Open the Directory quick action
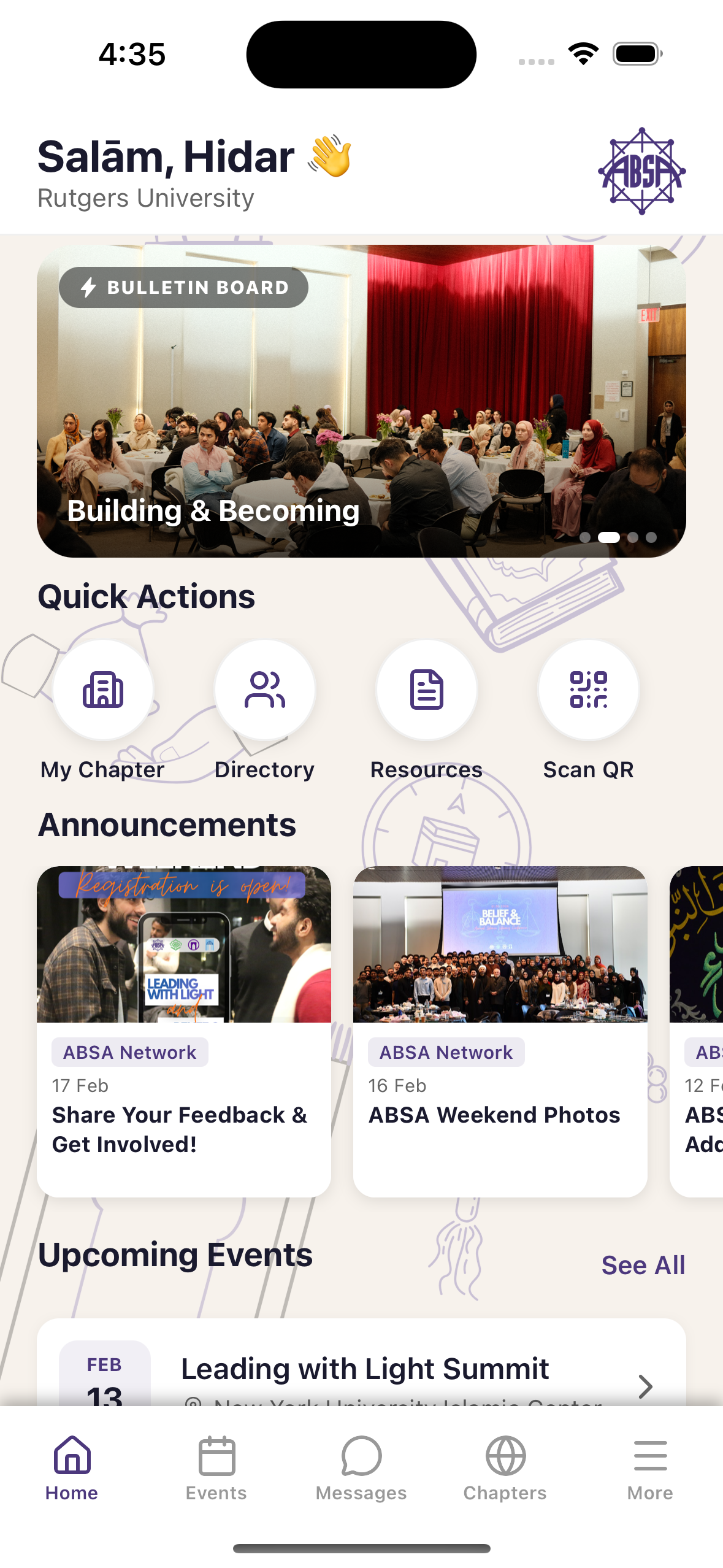Screen dimensions: 723x1568 pos(265,690)
